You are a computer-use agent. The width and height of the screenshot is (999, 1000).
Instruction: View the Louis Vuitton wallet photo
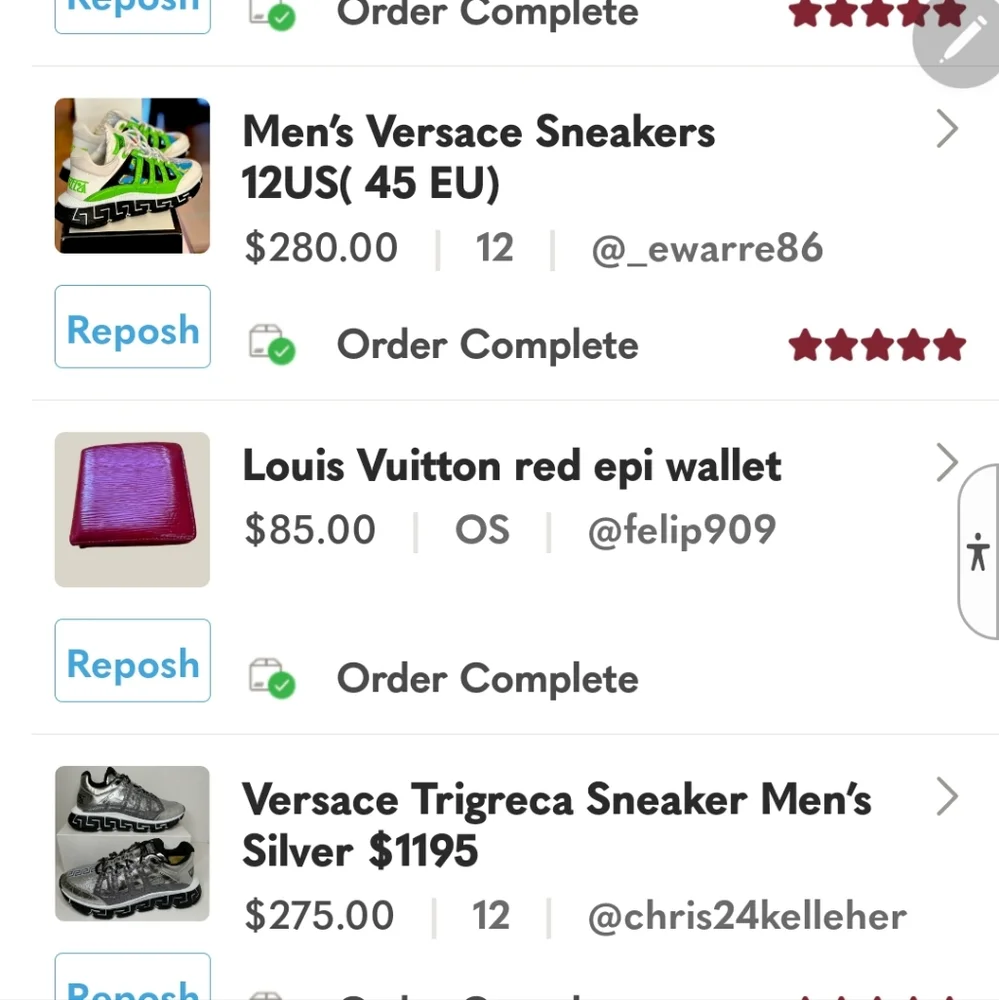click(132, 510)
